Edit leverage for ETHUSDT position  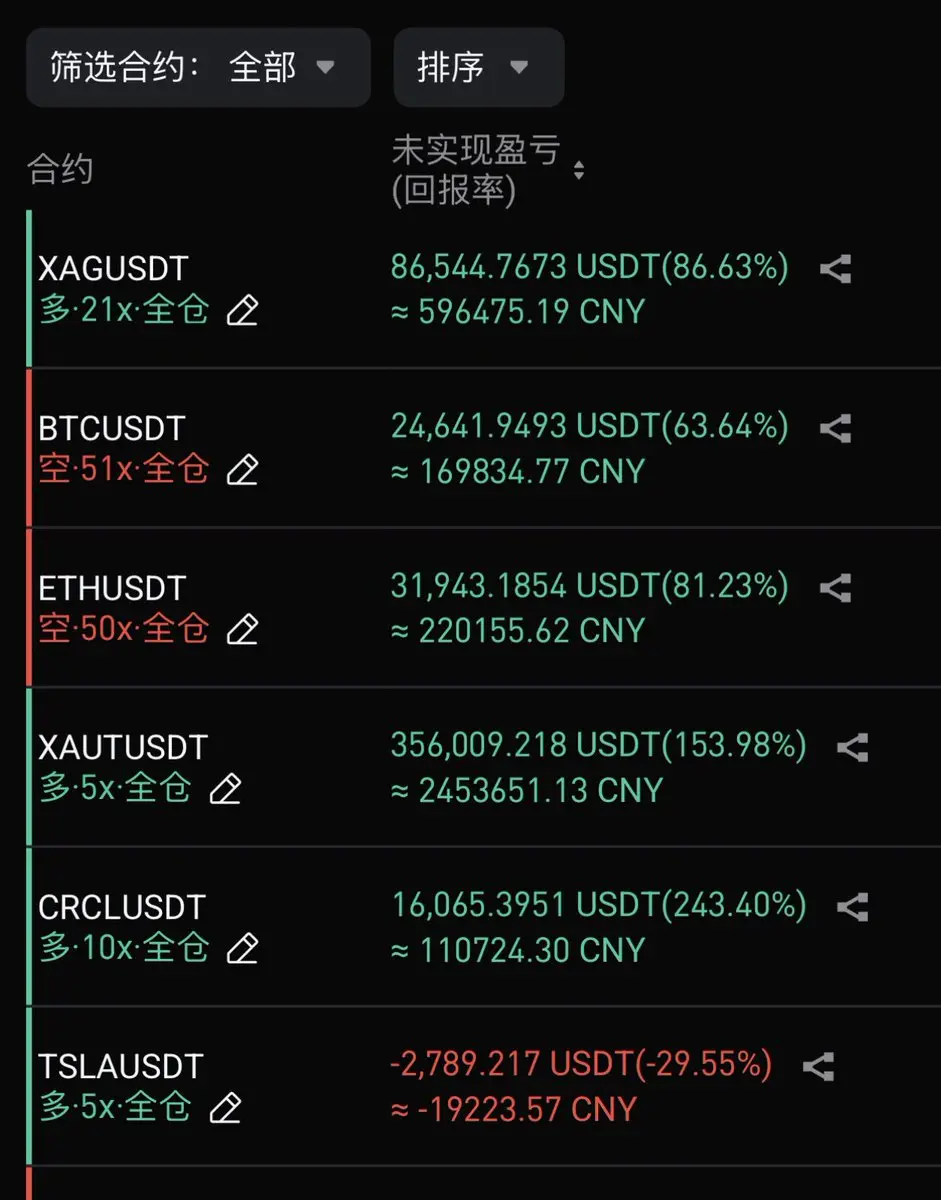(x=242, y=629)
